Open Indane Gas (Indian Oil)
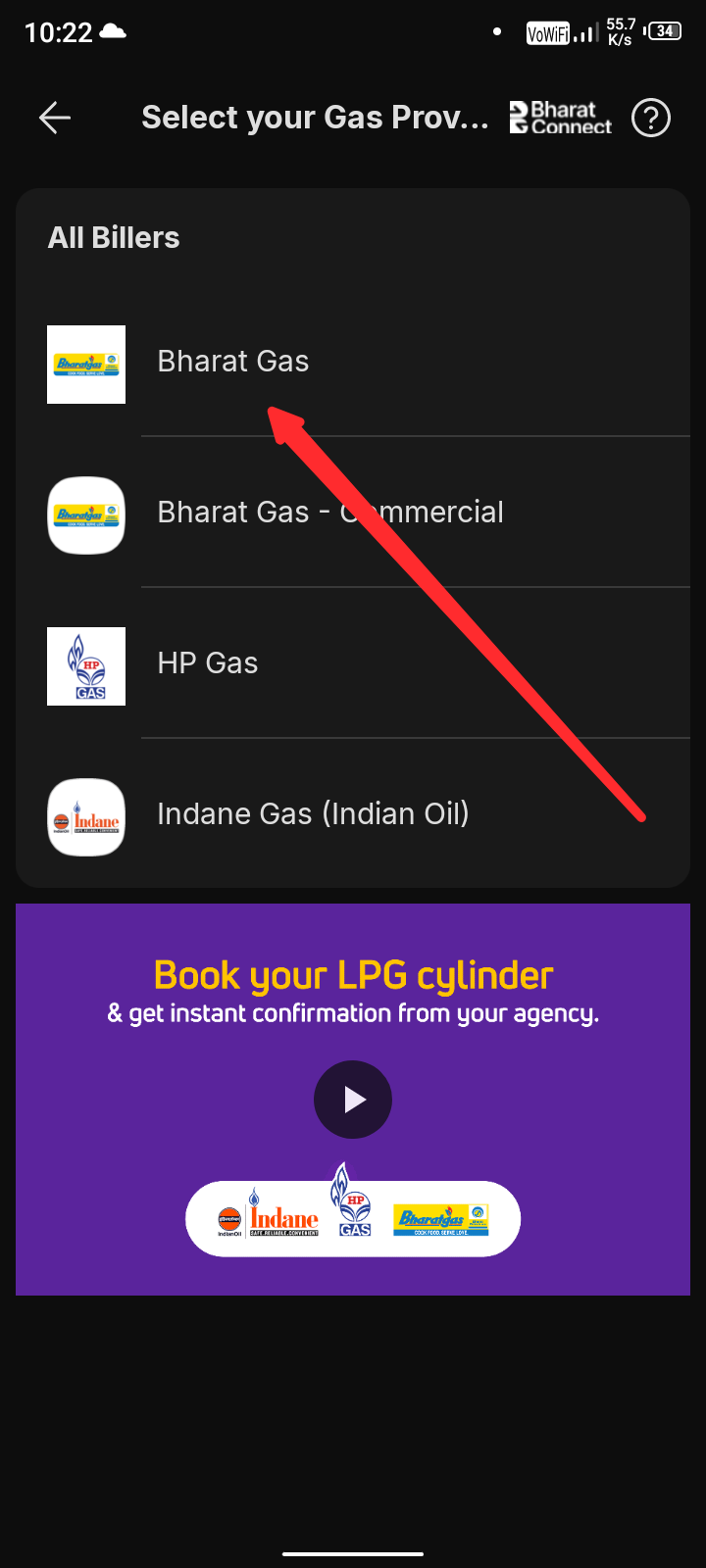Viewport: 706px width, 1568px height. coord(313,814)
